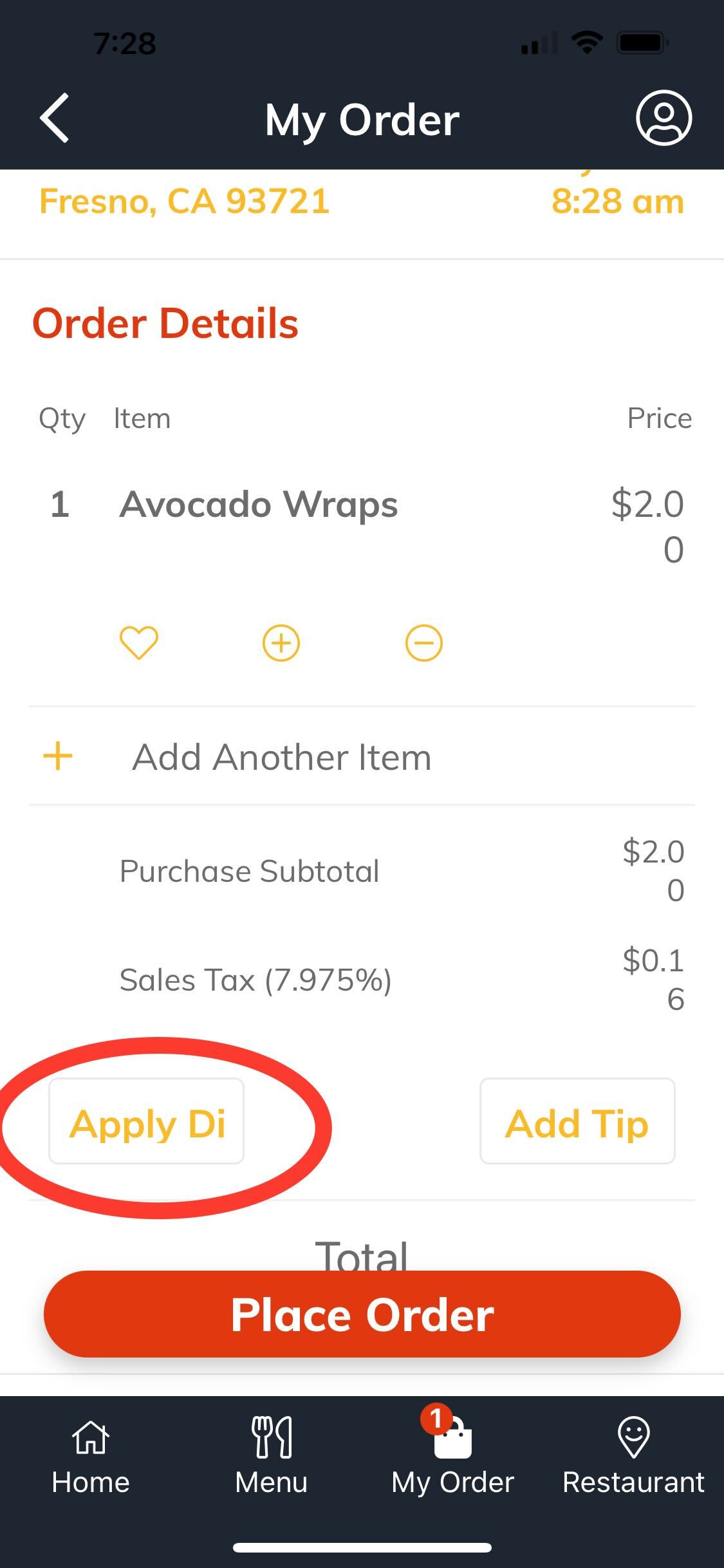
Task: Increase Avocado Wraps quantity
Action: pos(281,643)
